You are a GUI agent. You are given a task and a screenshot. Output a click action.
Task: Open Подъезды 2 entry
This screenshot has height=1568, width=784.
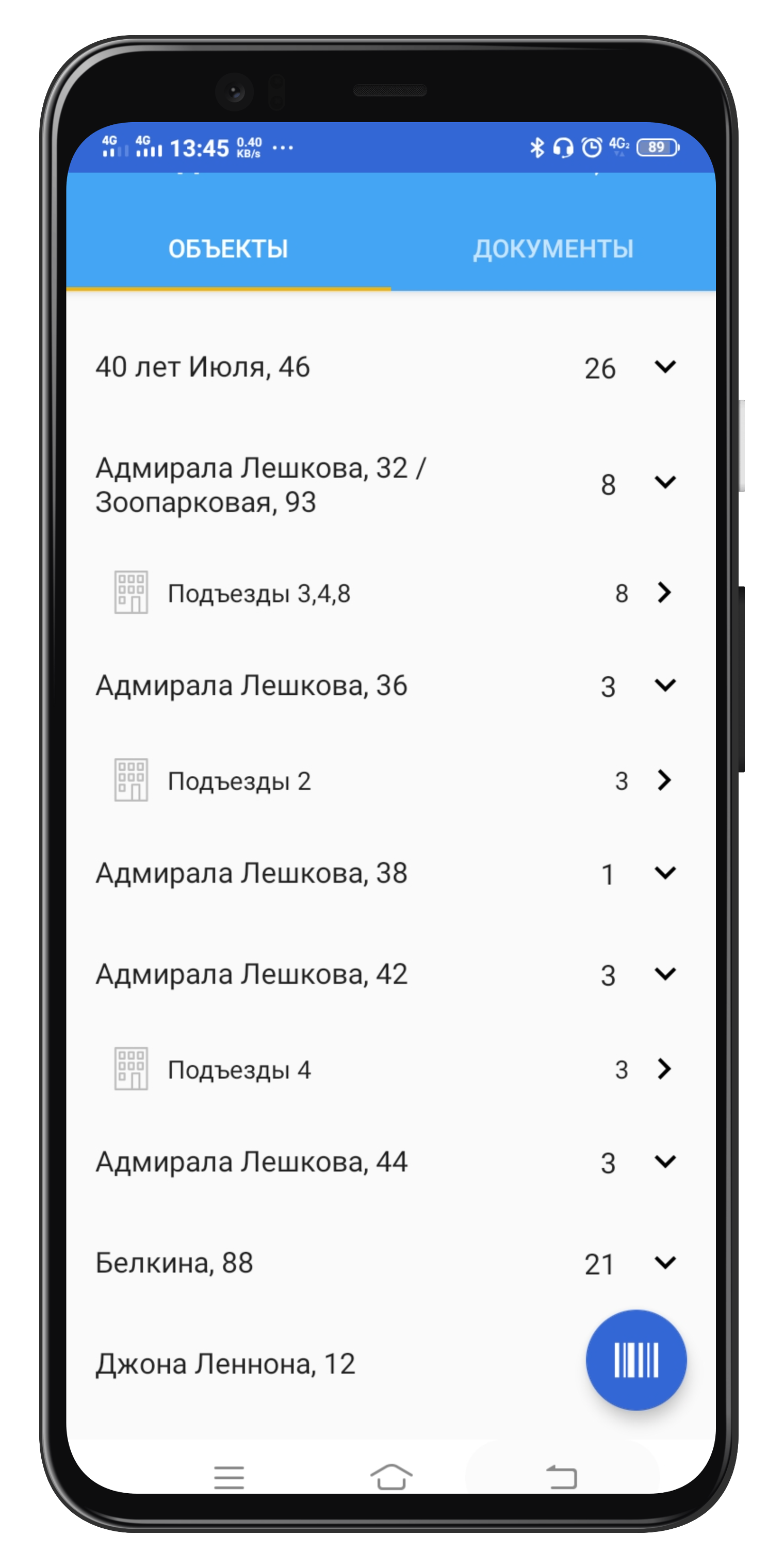point(391,780)
